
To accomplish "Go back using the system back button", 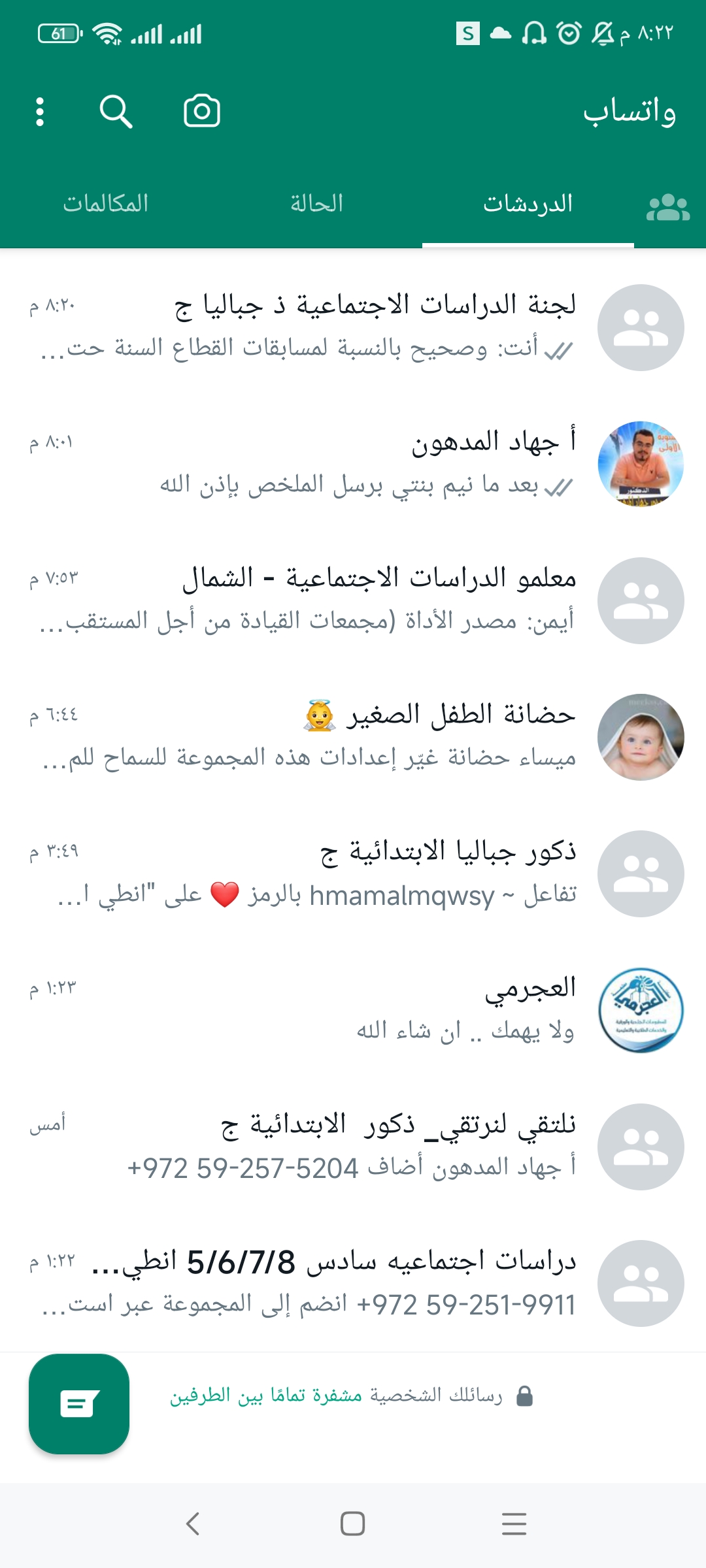I will pyautogui.click(x=192, y=1524).
